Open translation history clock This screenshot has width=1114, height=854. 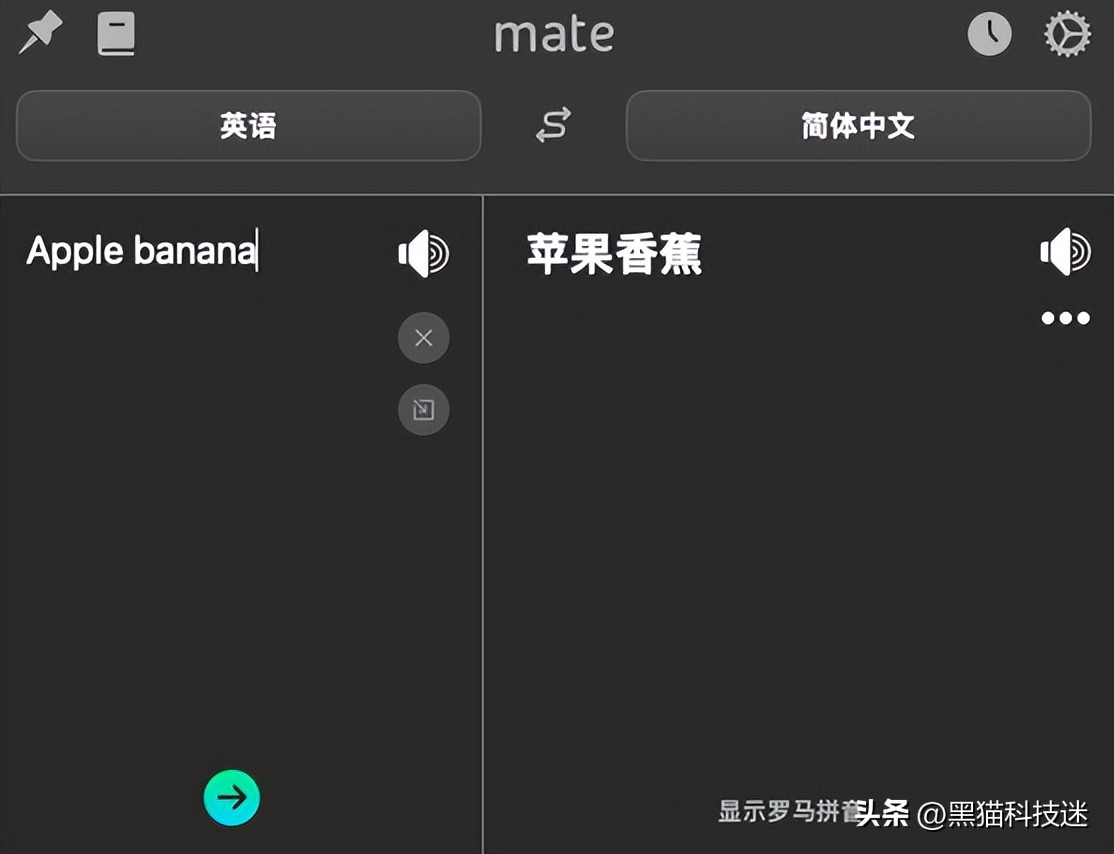pos(989,35)
